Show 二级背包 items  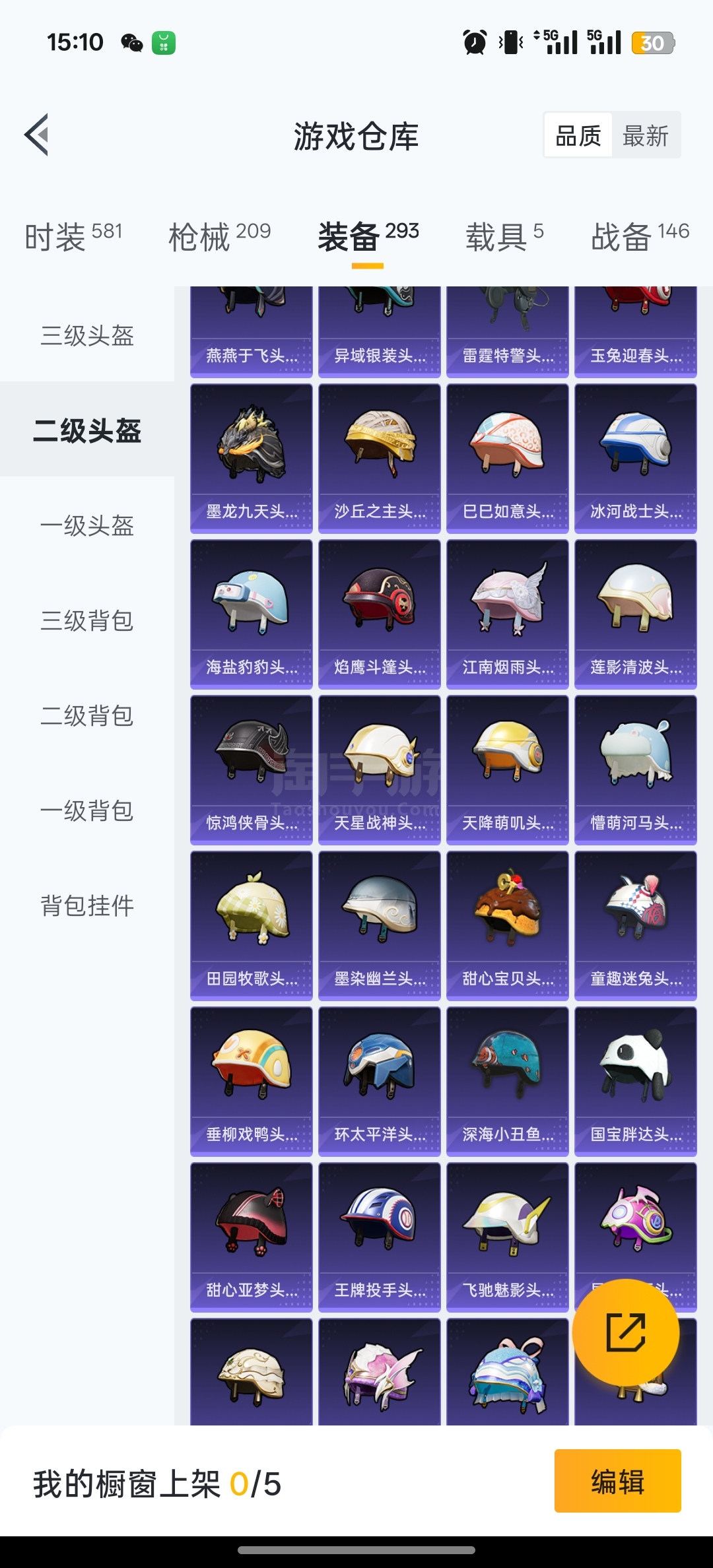tap(87, 715)
